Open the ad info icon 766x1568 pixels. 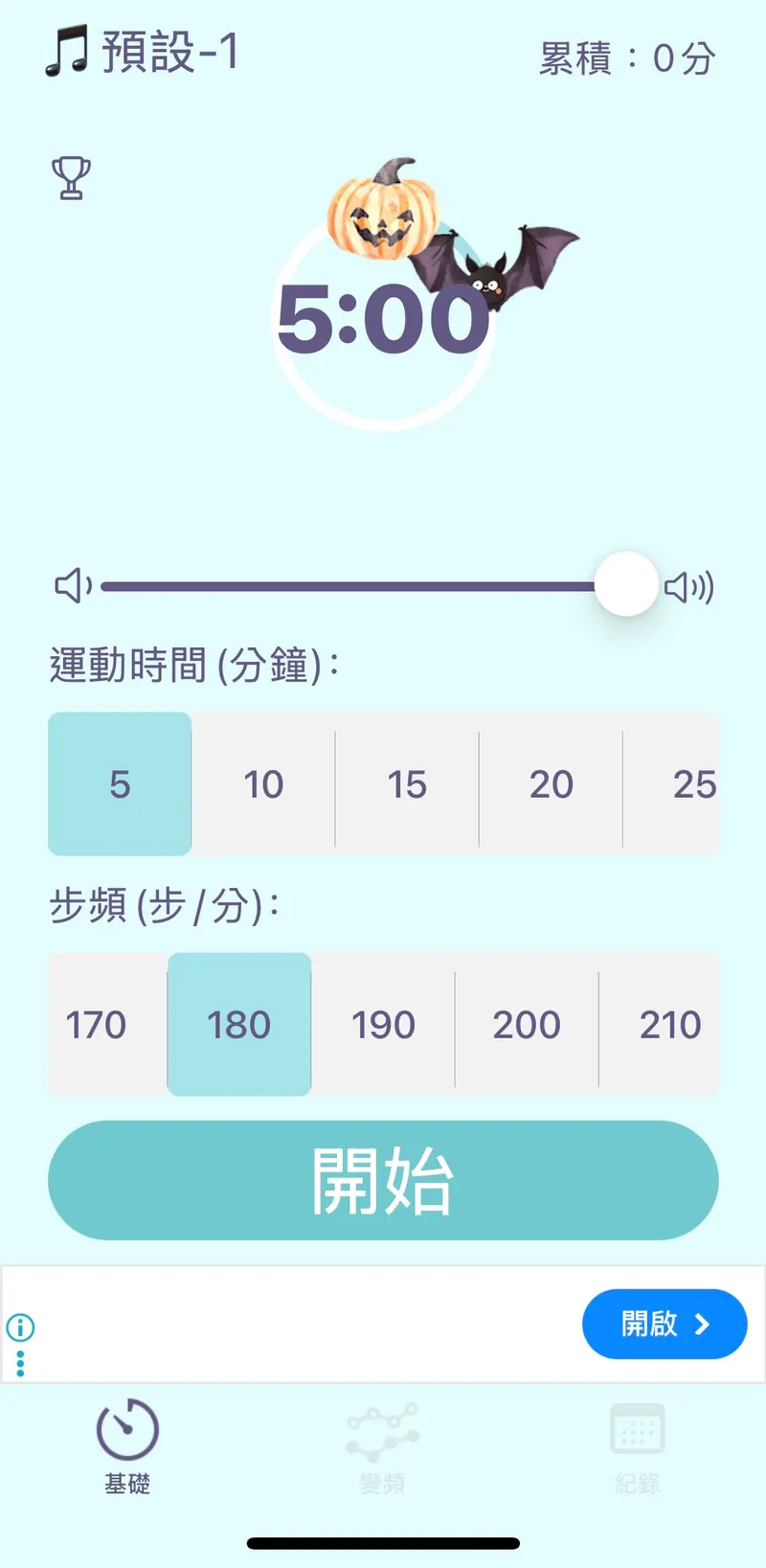(x=20, y=1328)
